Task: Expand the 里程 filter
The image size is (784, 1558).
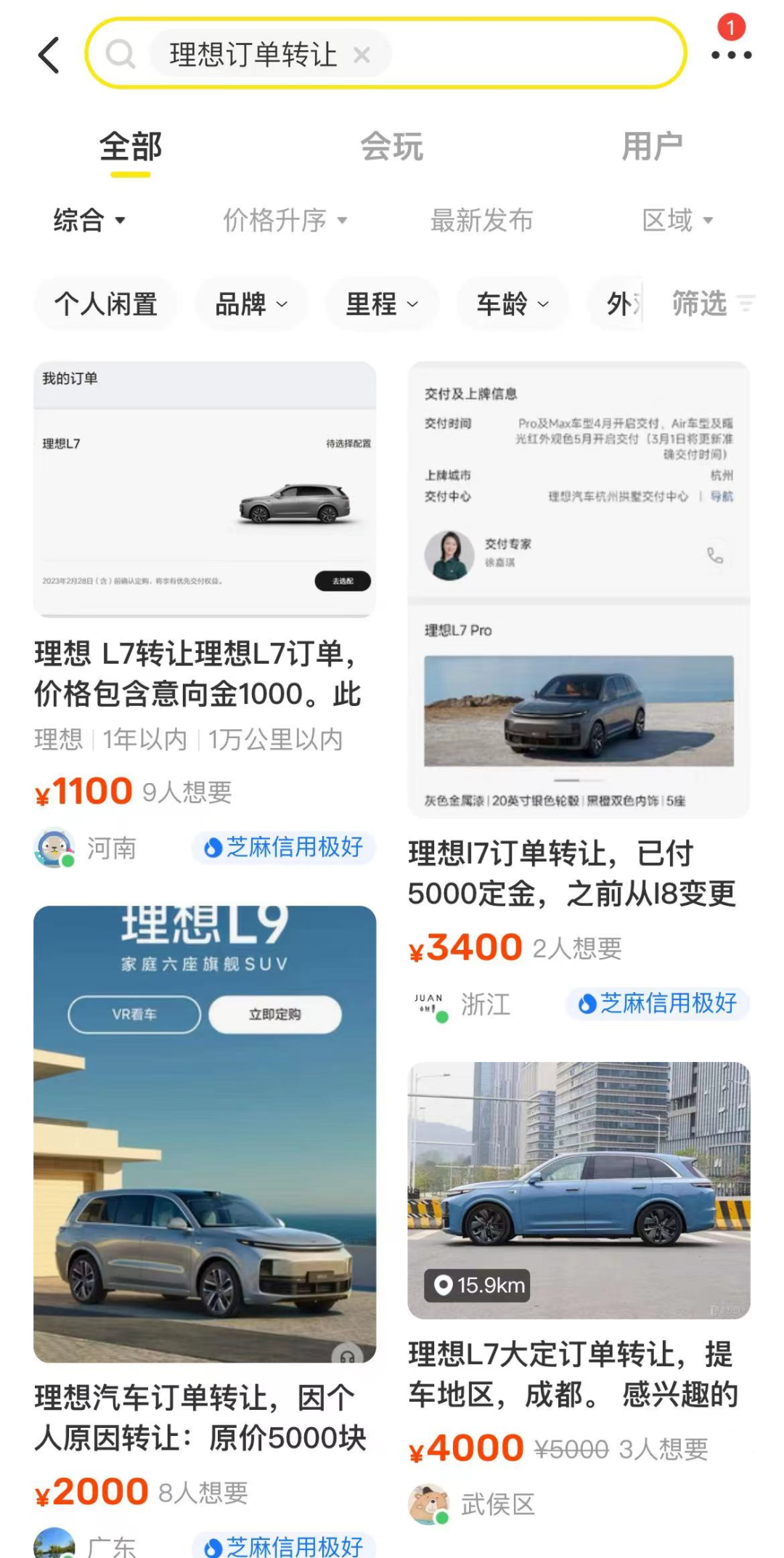Action: tap(382, 304)
